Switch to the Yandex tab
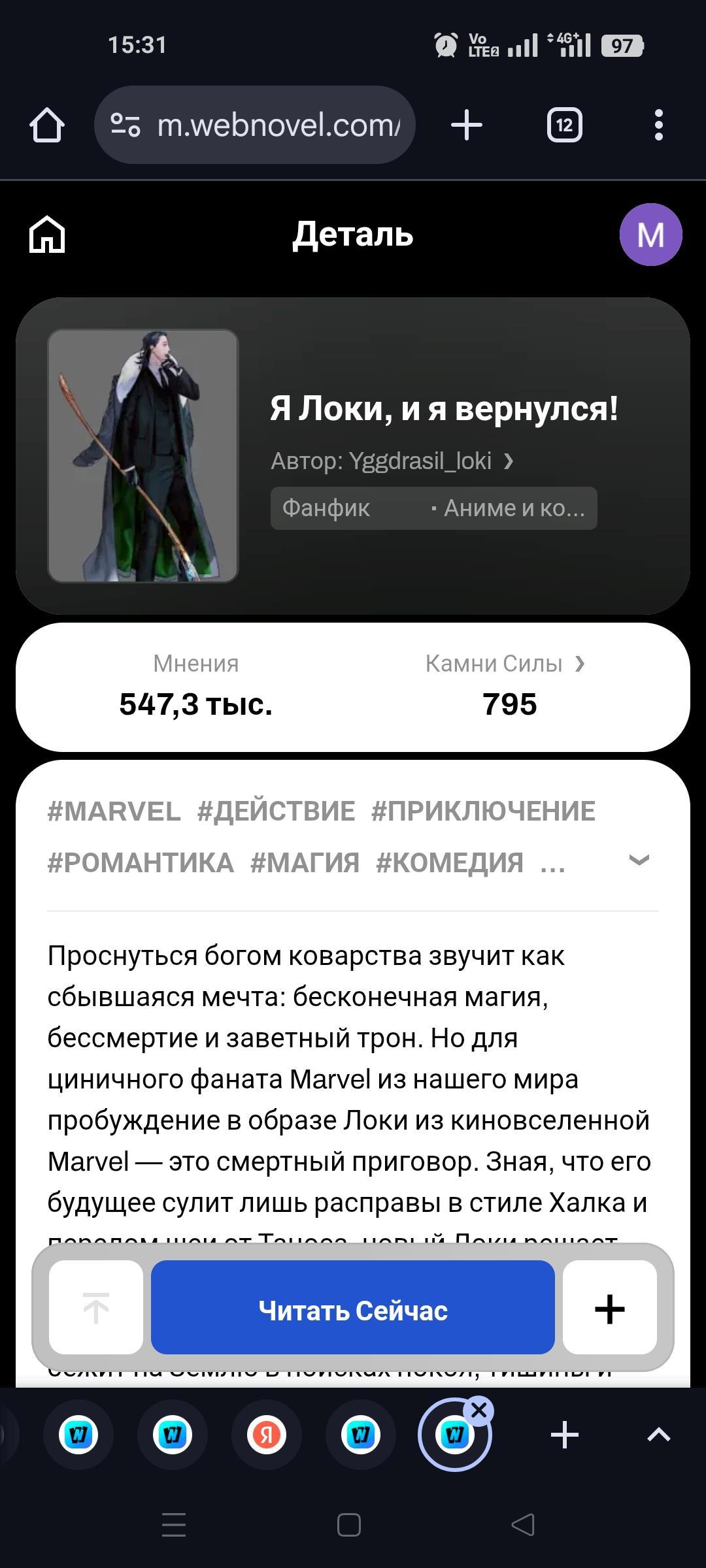This screenshot has width=706, height=1568. click(x=267, y=1435)
